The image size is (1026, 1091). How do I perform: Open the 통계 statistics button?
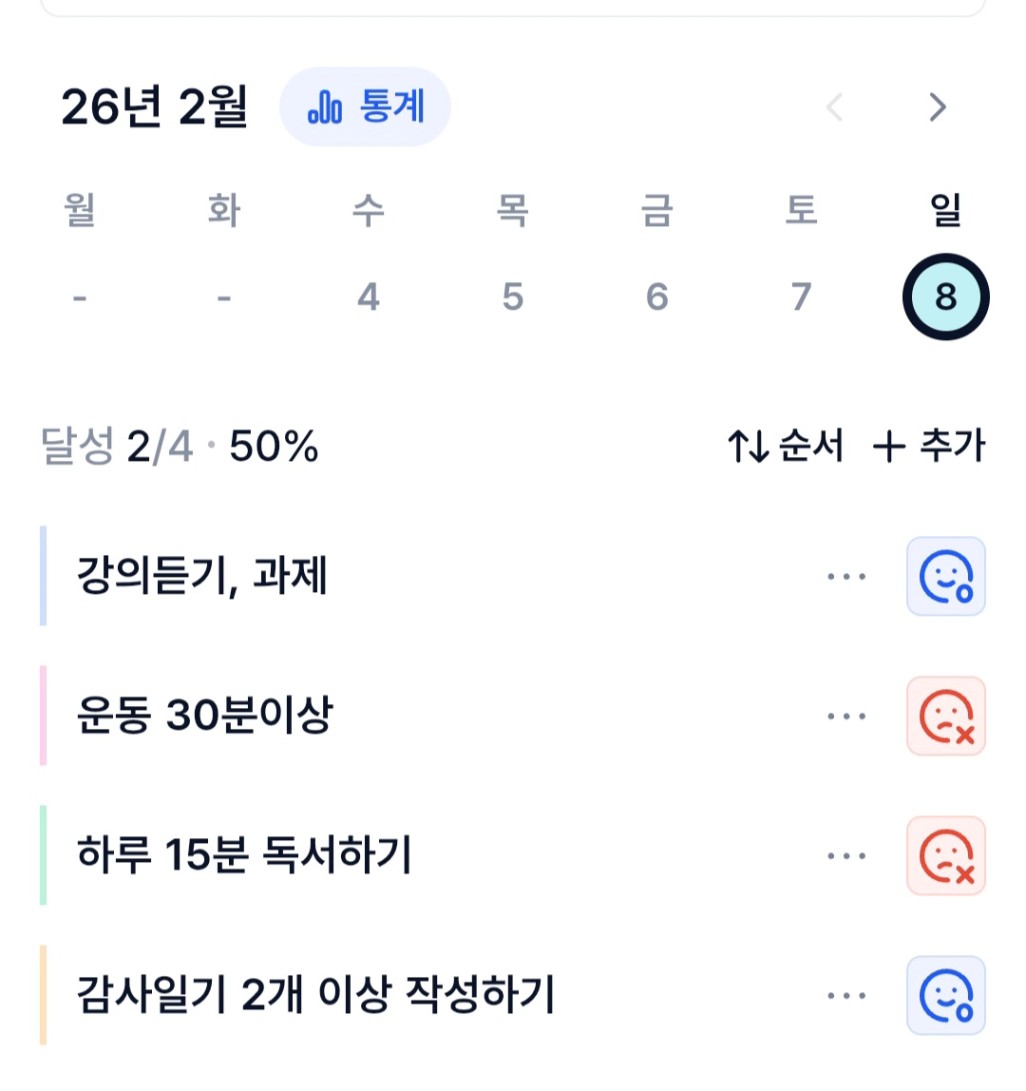[x=365, y=107]
